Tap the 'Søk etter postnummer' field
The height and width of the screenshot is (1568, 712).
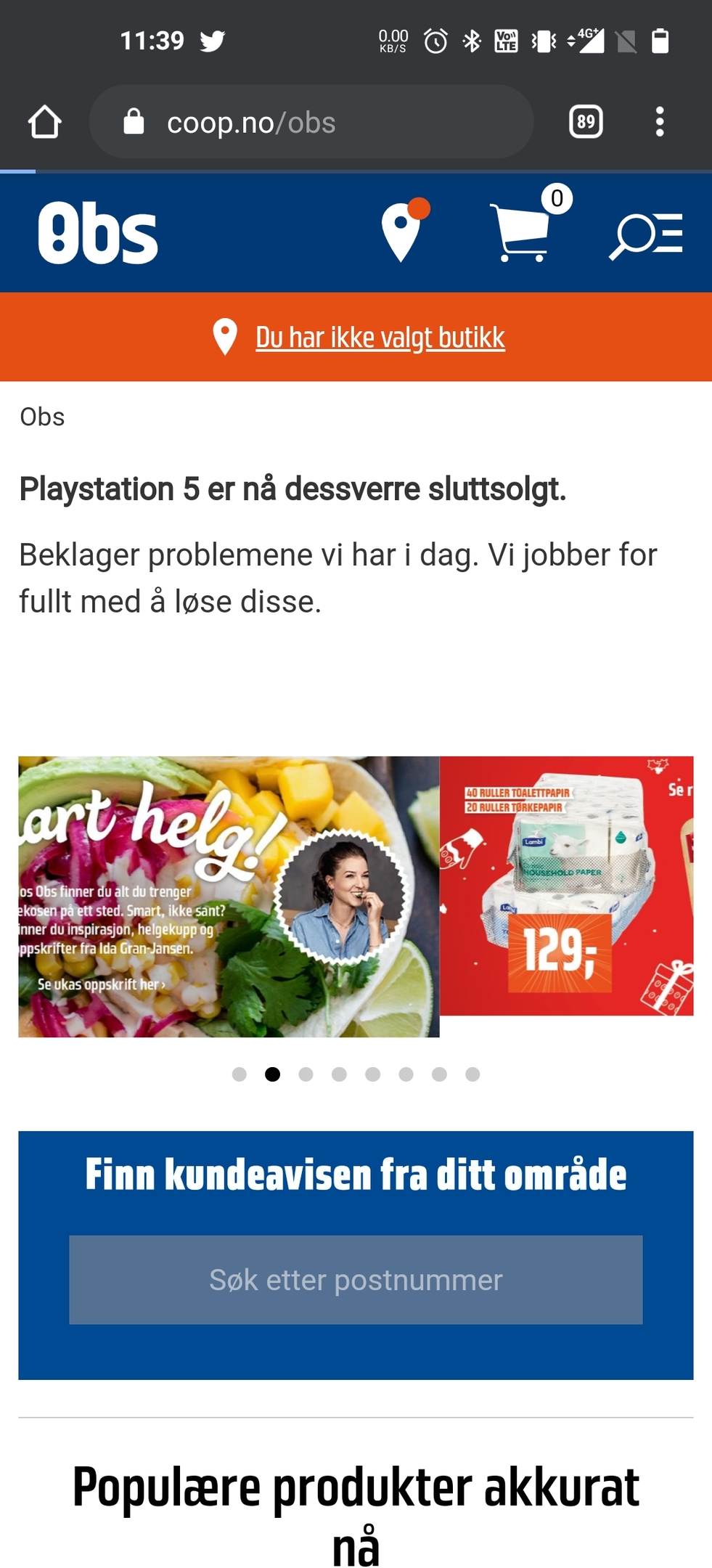(356, 1280)
